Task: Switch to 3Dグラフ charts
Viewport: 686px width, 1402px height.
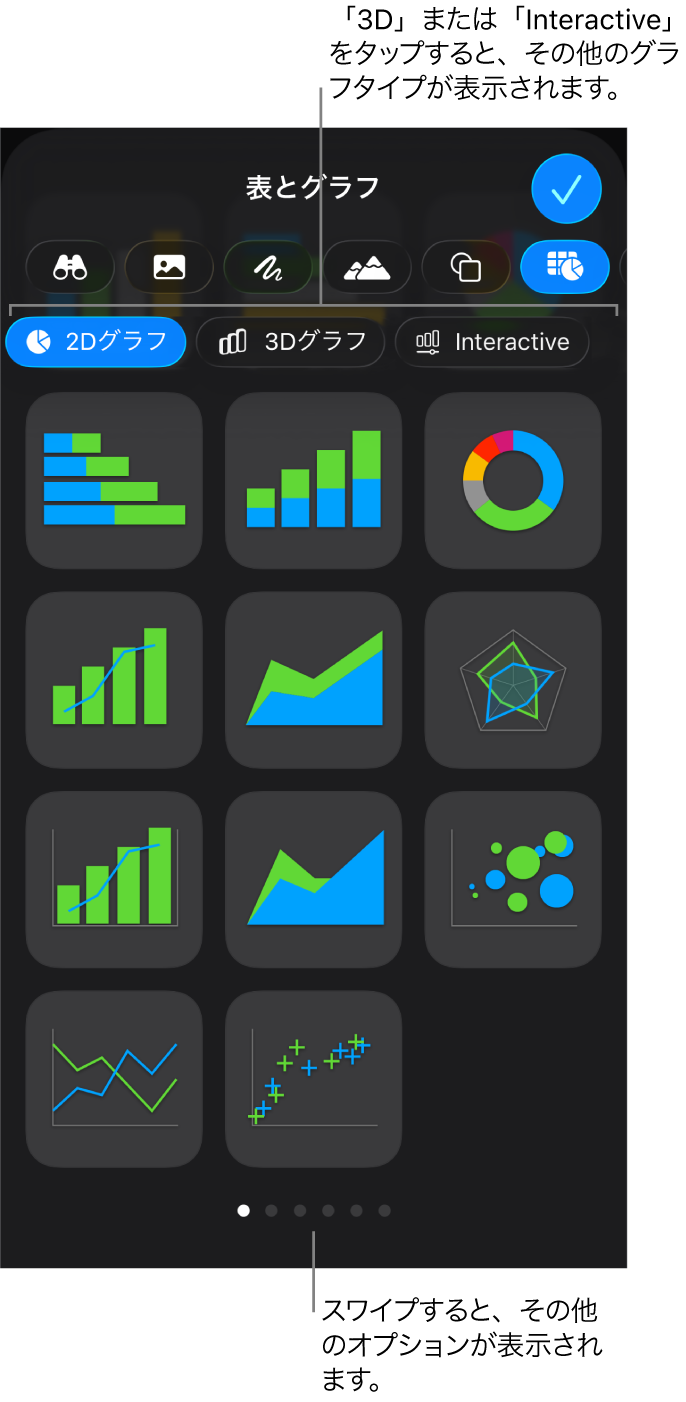Action: coord(290,342)
